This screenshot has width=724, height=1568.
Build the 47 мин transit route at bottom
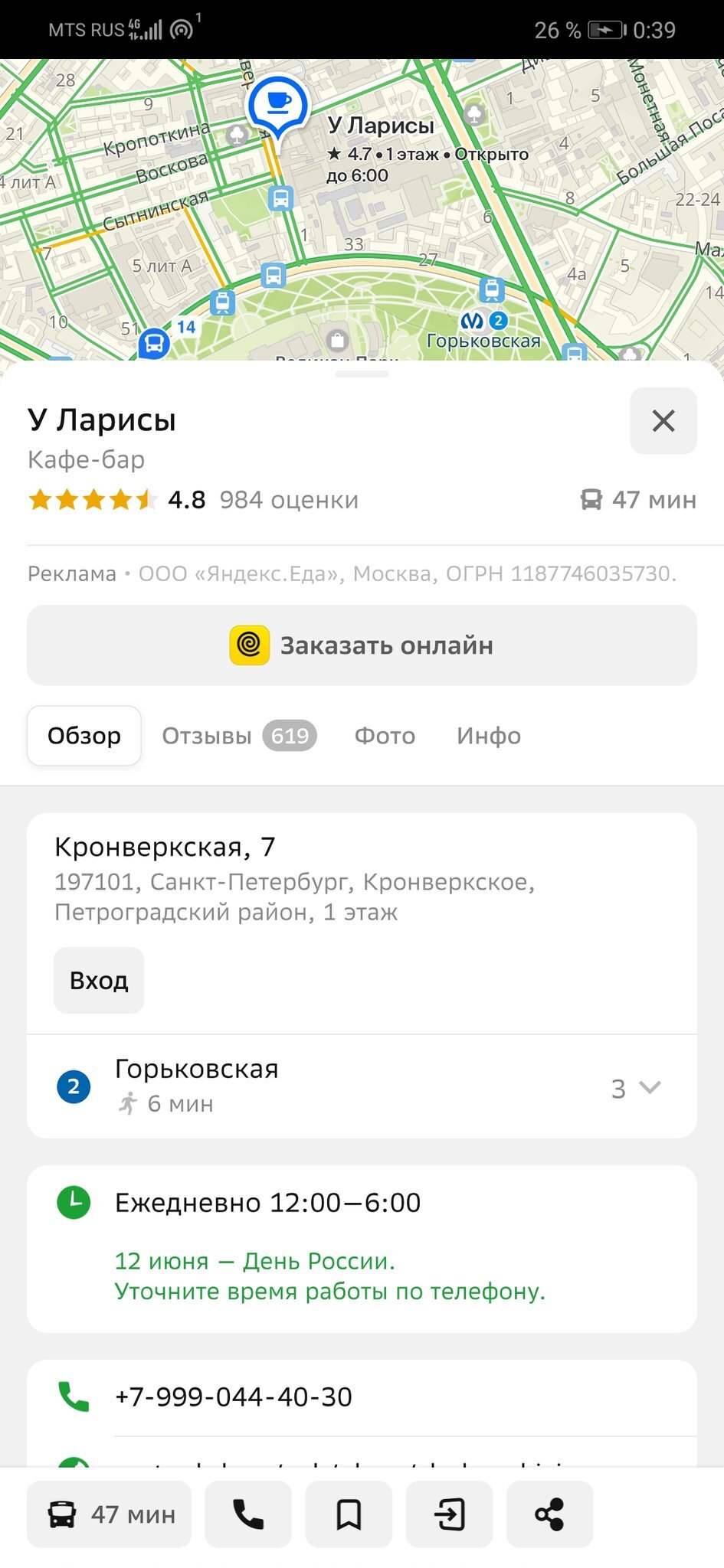pyautogui.click(x=109, y=1514)
